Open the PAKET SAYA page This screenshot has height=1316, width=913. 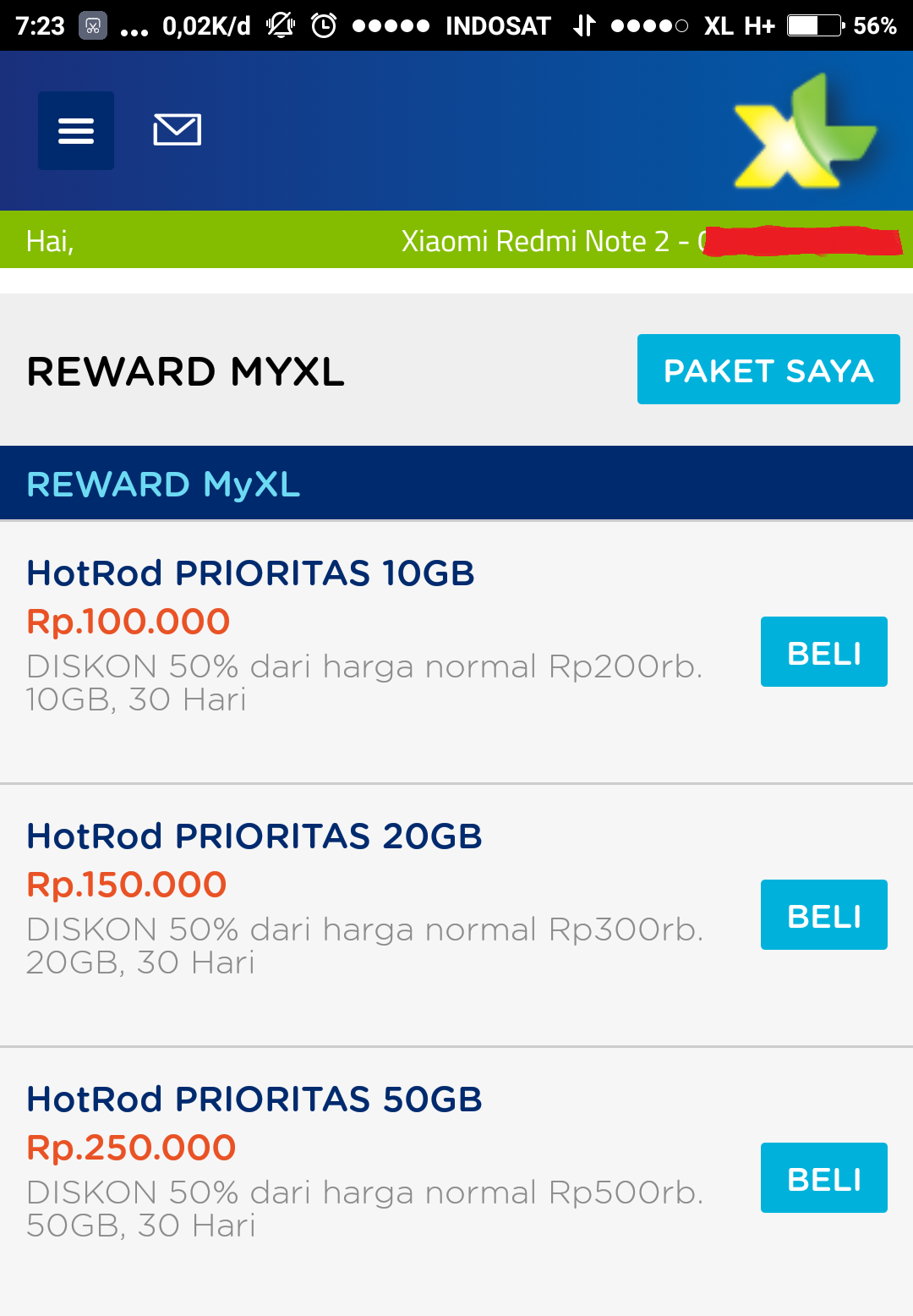(768, 369)
